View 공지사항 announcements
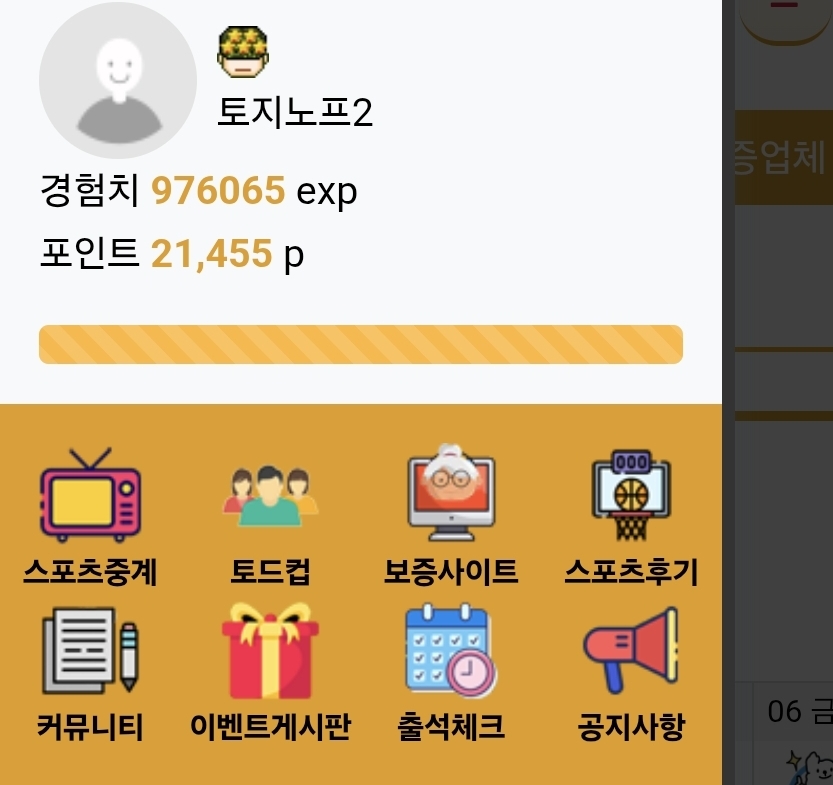Viewport: 833px width, 785px height. (631, 672)
